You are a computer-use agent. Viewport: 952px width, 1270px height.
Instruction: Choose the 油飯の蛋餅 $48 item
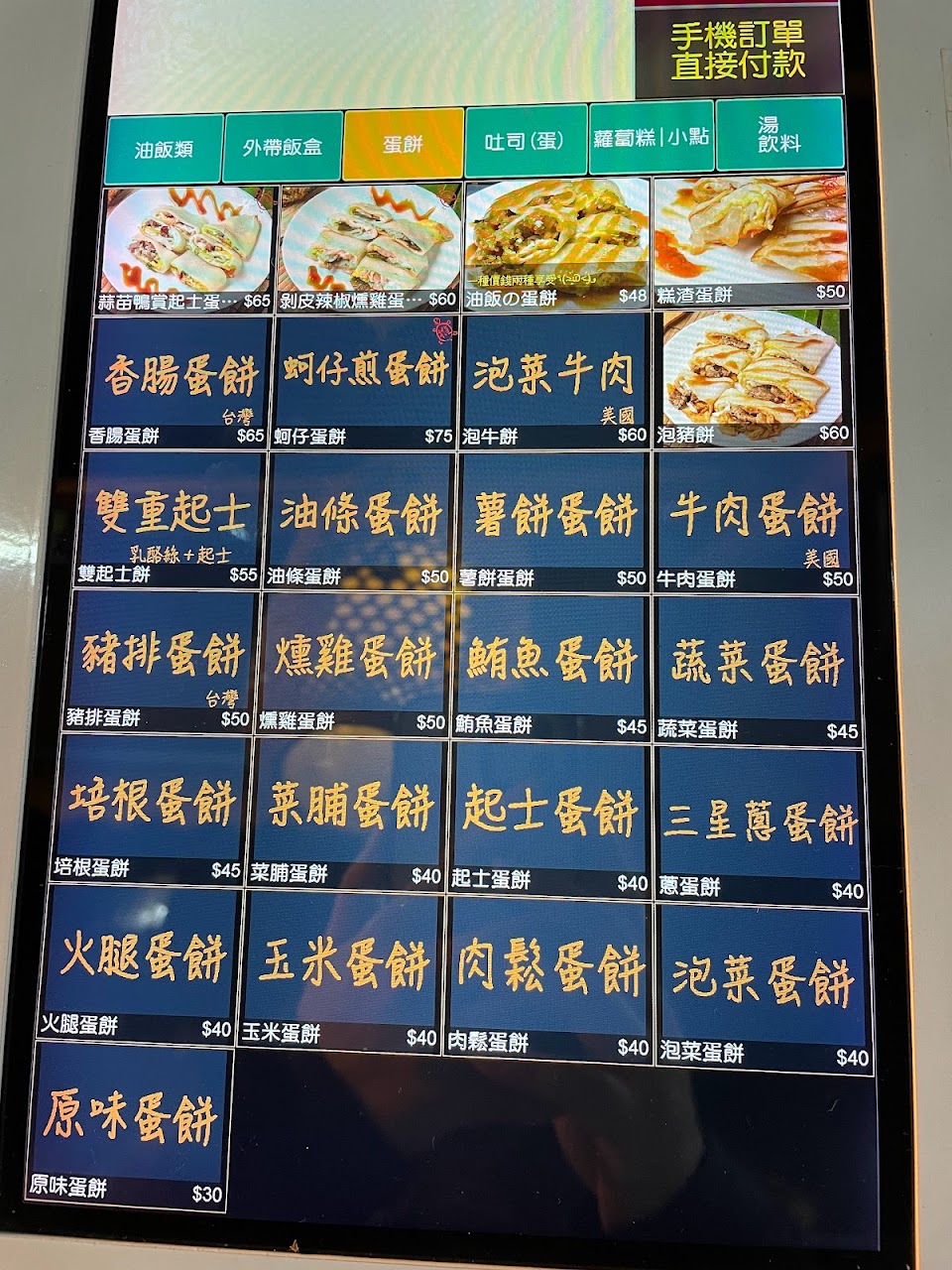pyautogui.click(x=556, y=244)
